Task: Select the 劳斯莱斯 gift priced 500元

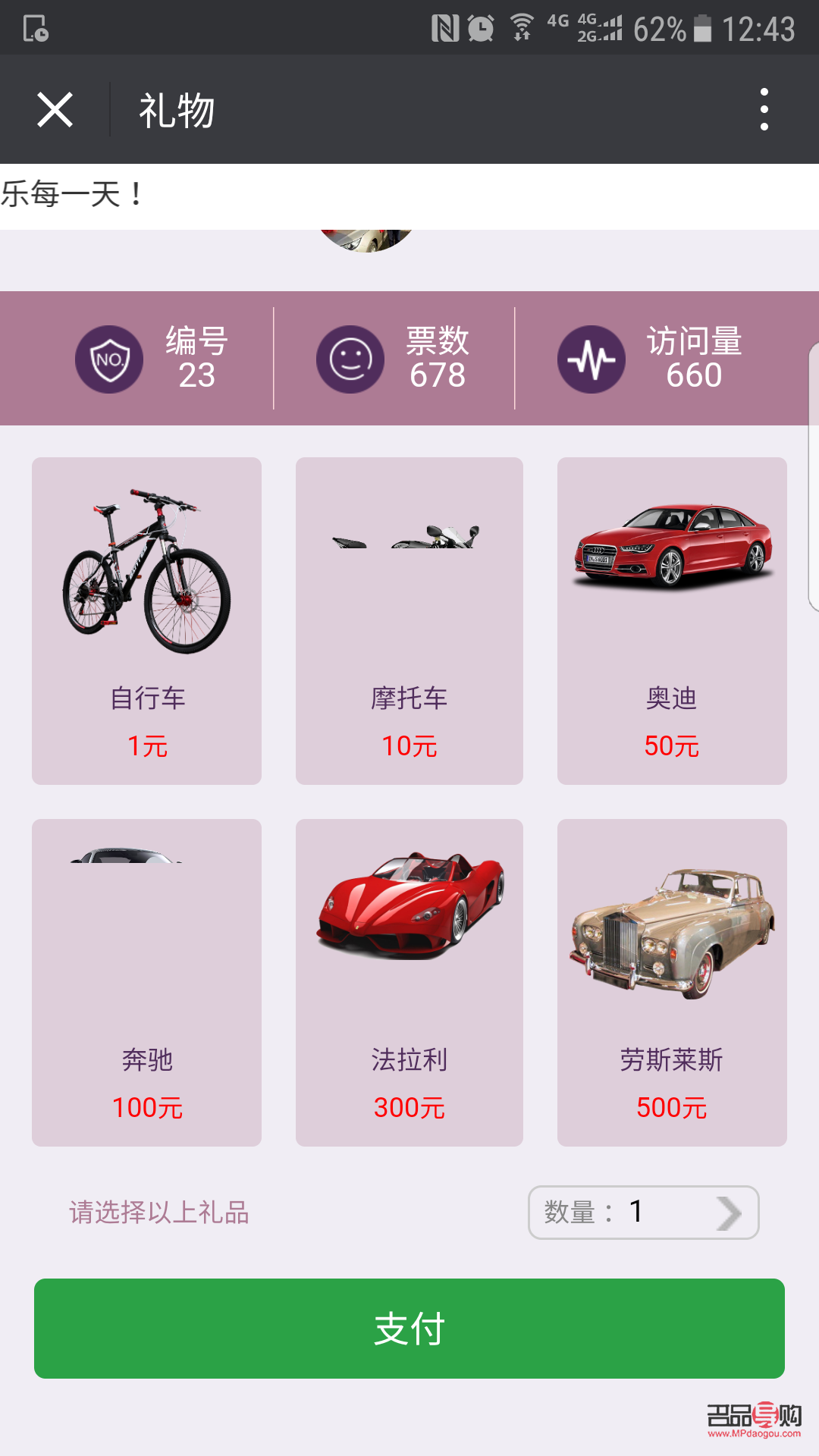Action: (672, 982)
